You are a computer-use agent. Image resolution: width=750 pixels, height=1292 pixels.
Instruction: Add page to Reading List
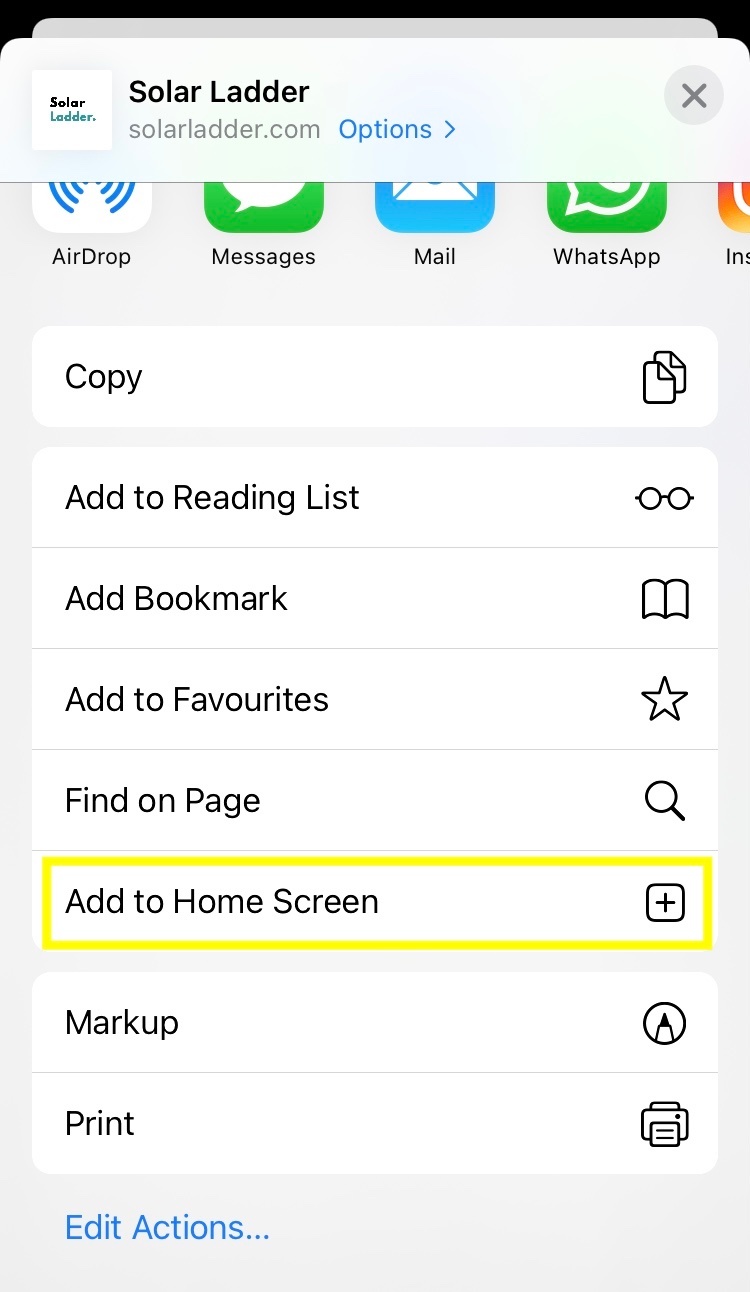[375, 498]
